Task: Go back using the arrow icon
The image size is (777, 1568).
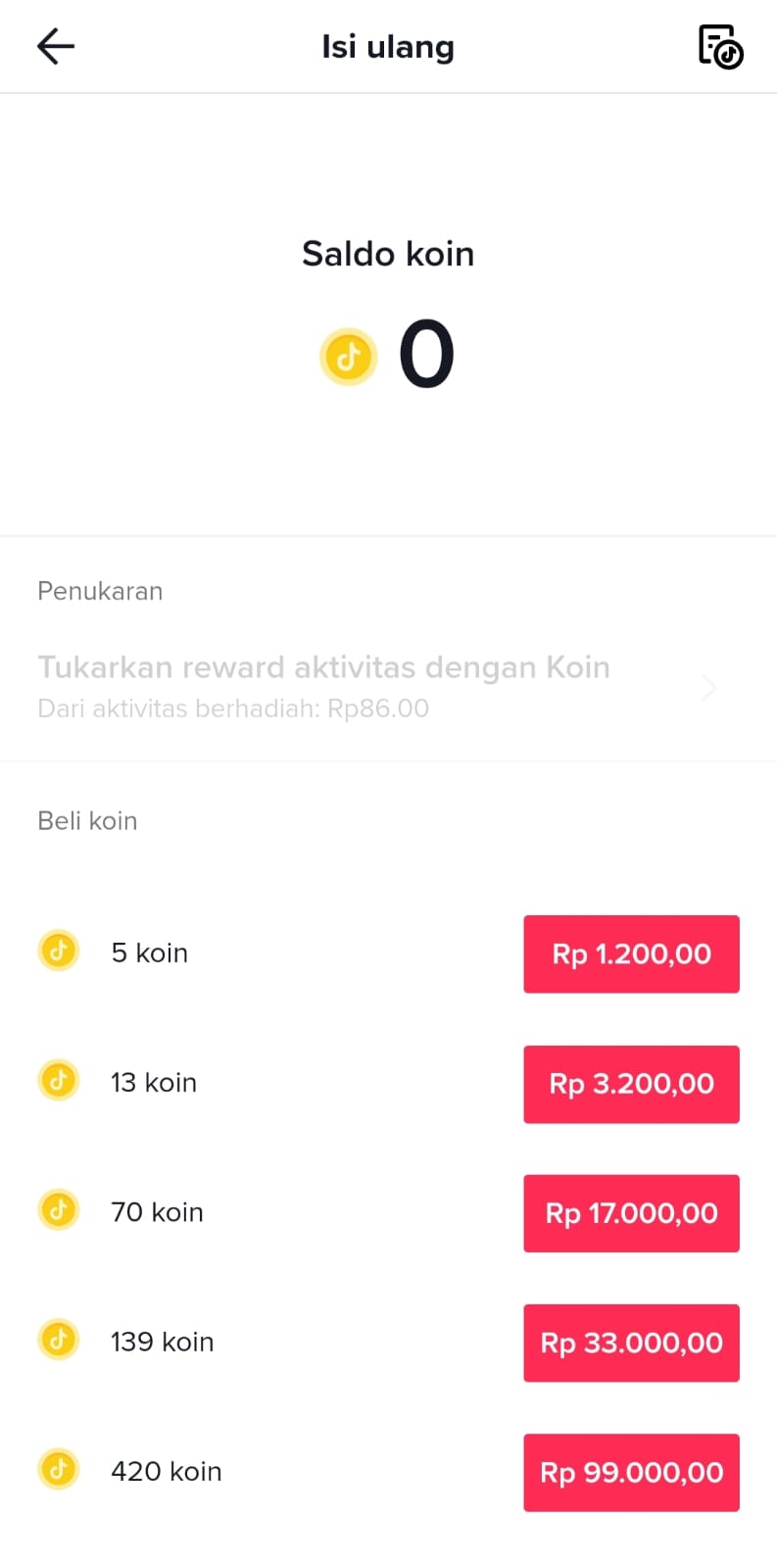Action: click(56, 46)
